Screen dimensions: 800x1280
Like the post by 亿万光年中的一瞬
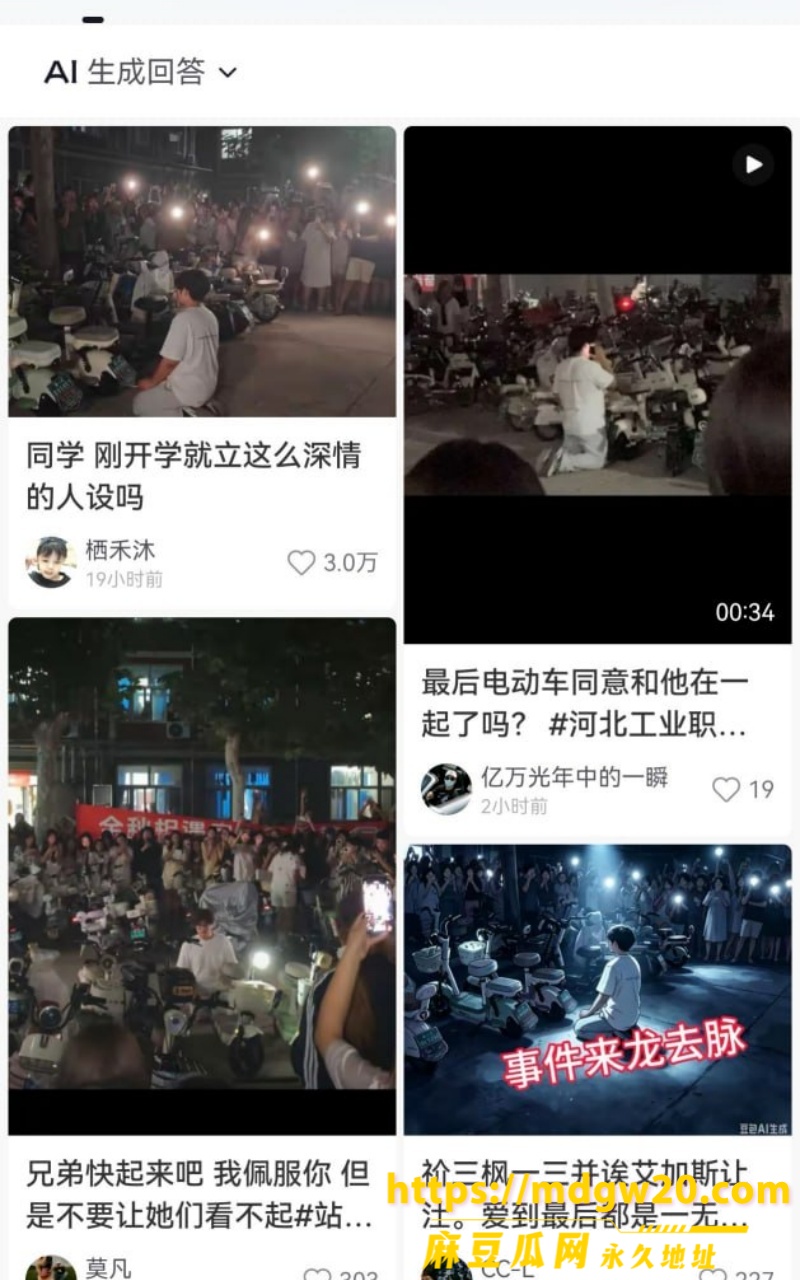pyautogui.click(x=726, y=790)
